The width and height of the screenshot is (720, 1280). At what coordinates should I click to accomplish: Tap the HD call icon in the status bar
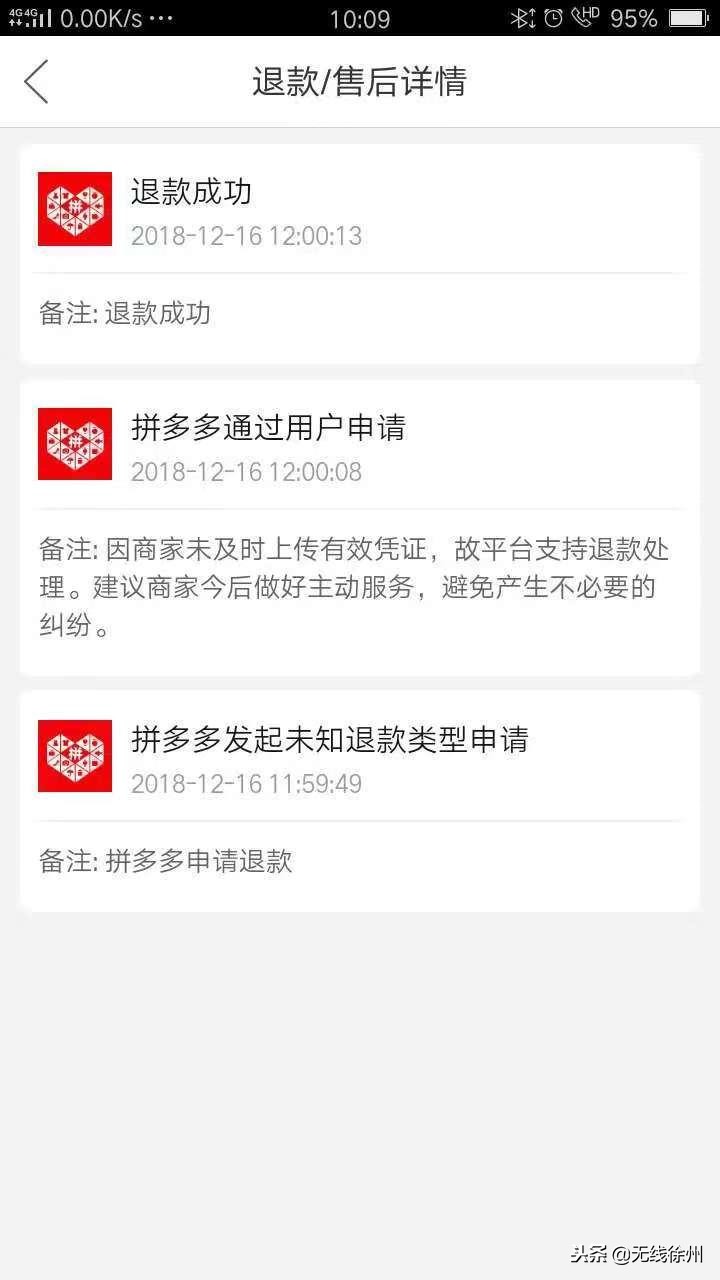point(590,18)
